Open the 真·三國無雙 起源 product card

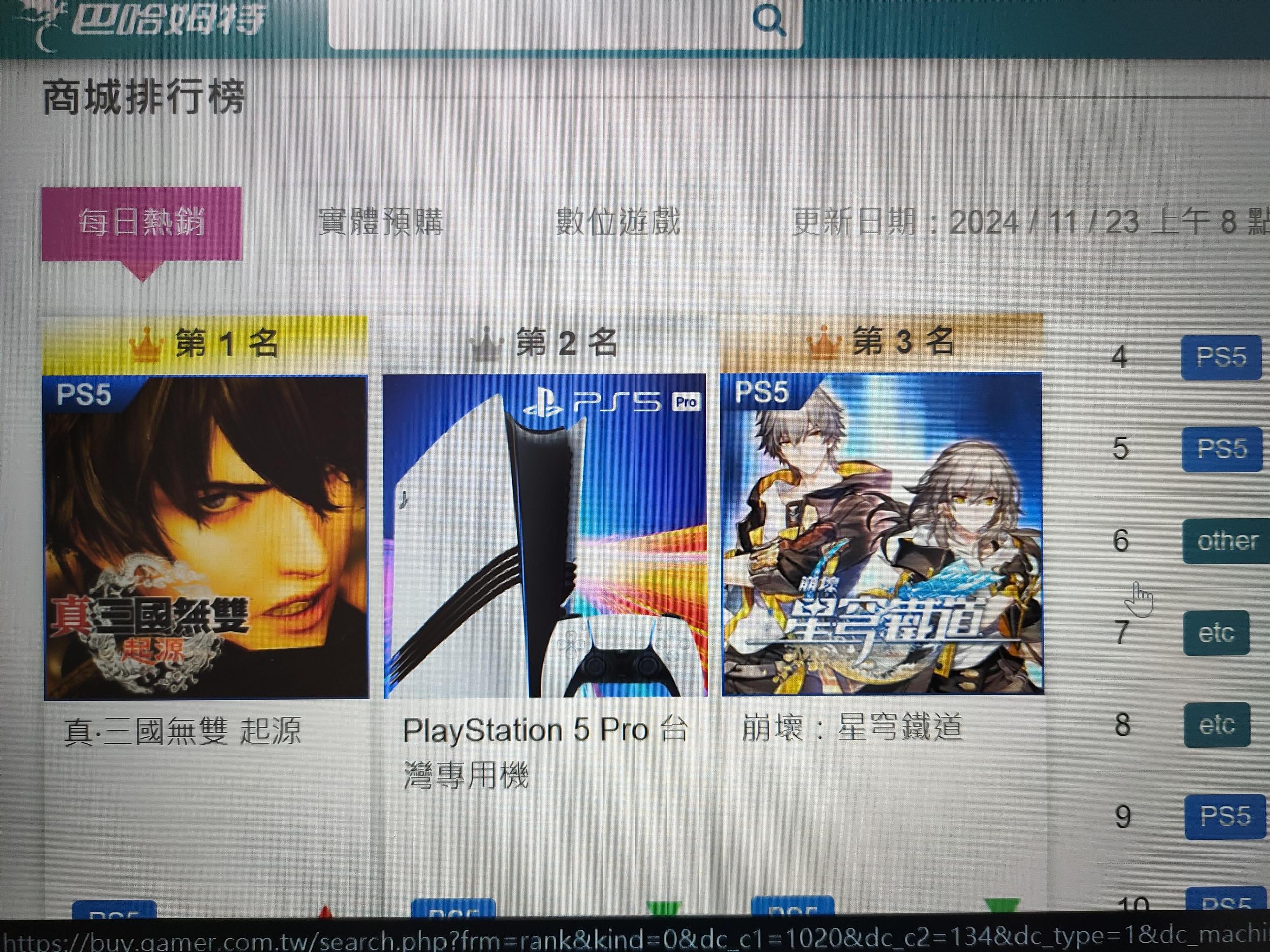click(x=206, y=537)
